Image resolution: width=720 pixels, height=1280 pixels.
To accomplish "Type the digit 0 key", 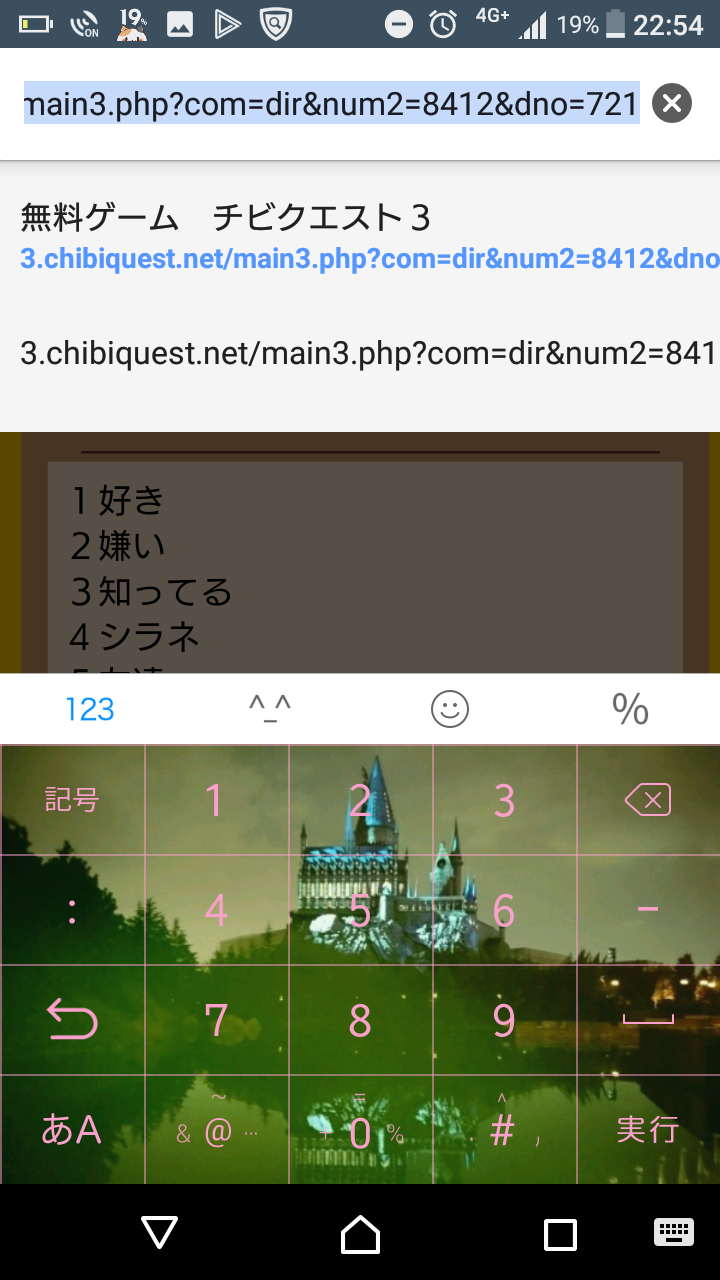I will pyautogui.click(x=360, y=1132).
